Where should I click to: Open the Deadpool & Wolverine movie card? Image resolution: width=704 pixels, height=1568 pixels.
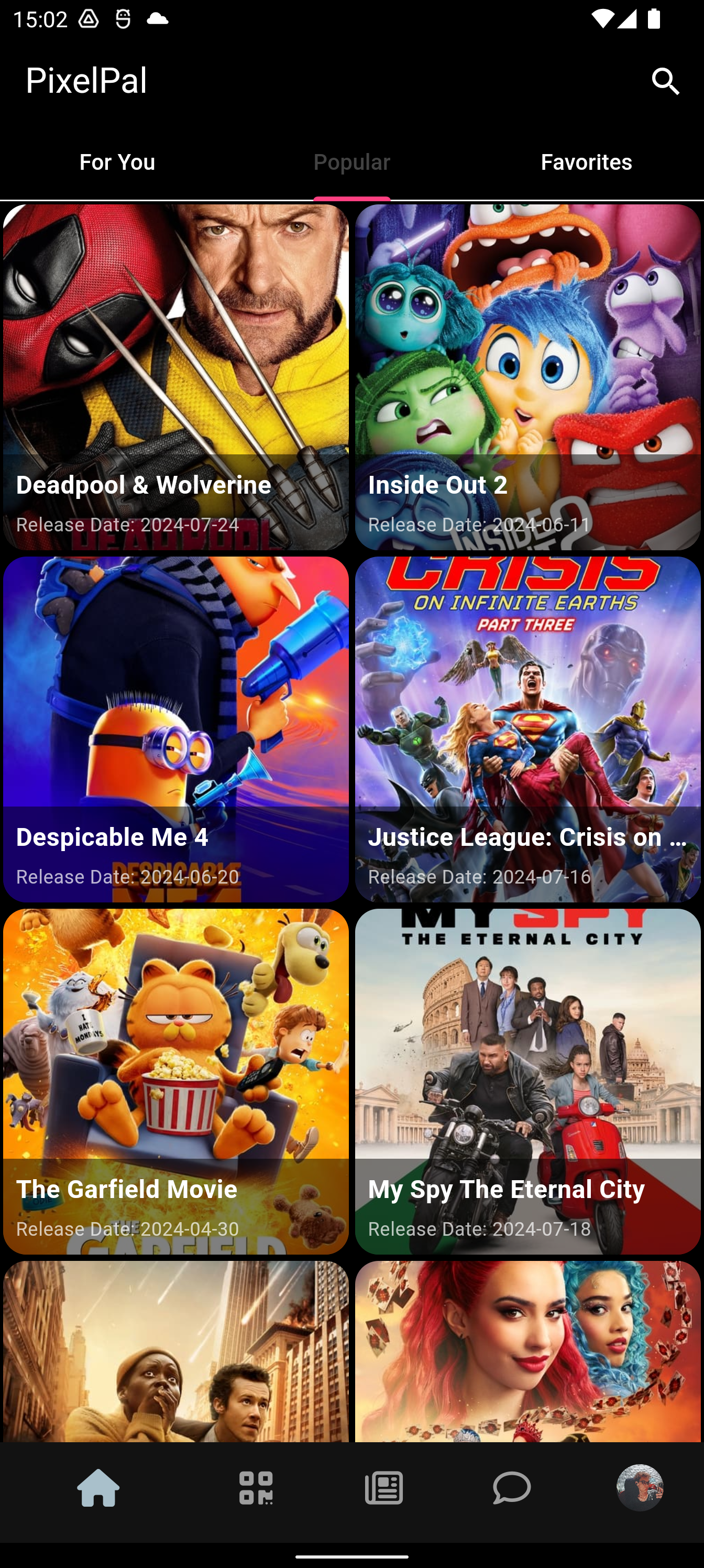pos(176,377)
